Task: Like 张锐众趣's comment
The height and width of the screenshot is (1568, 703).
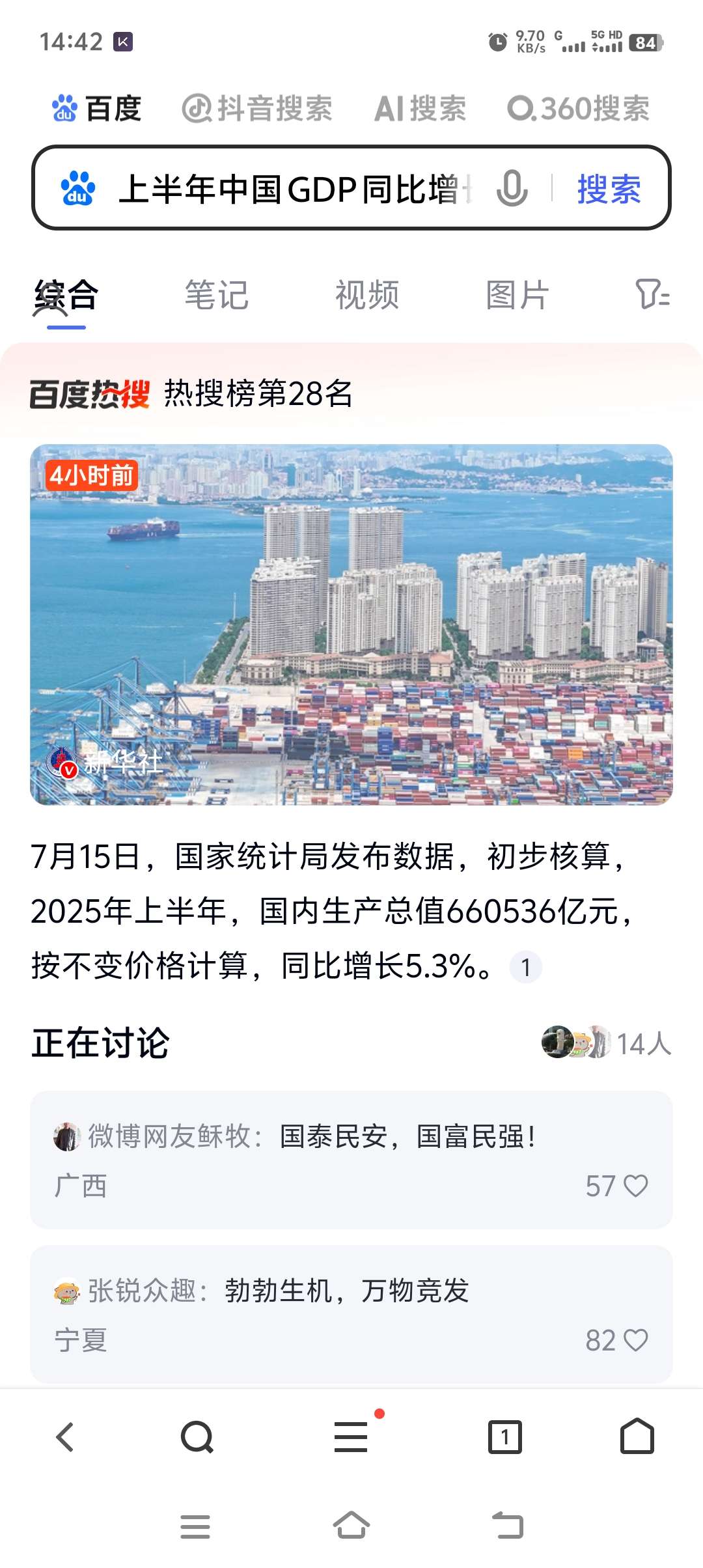Action: coord(635,1340)
